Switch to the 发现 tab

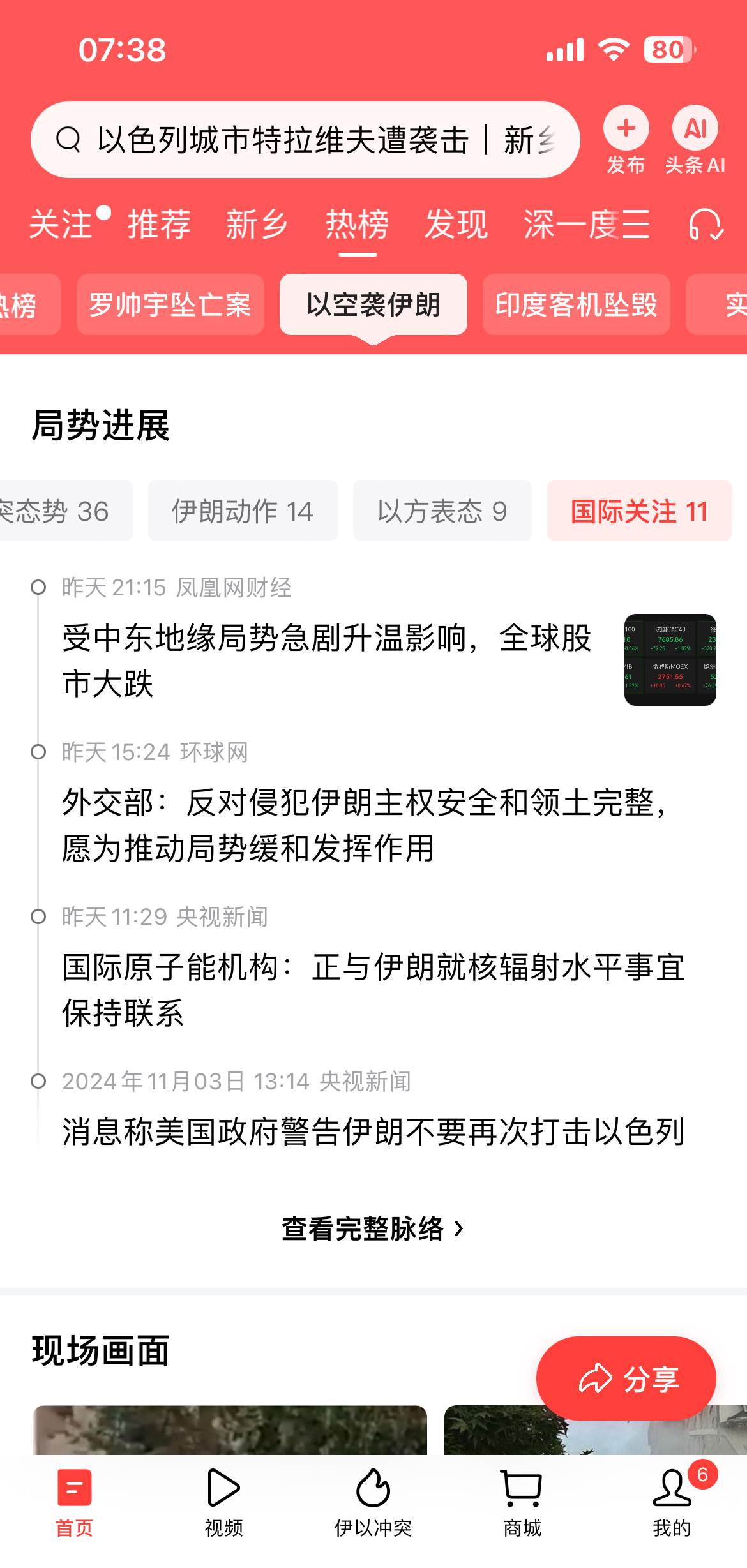[456, 225]
